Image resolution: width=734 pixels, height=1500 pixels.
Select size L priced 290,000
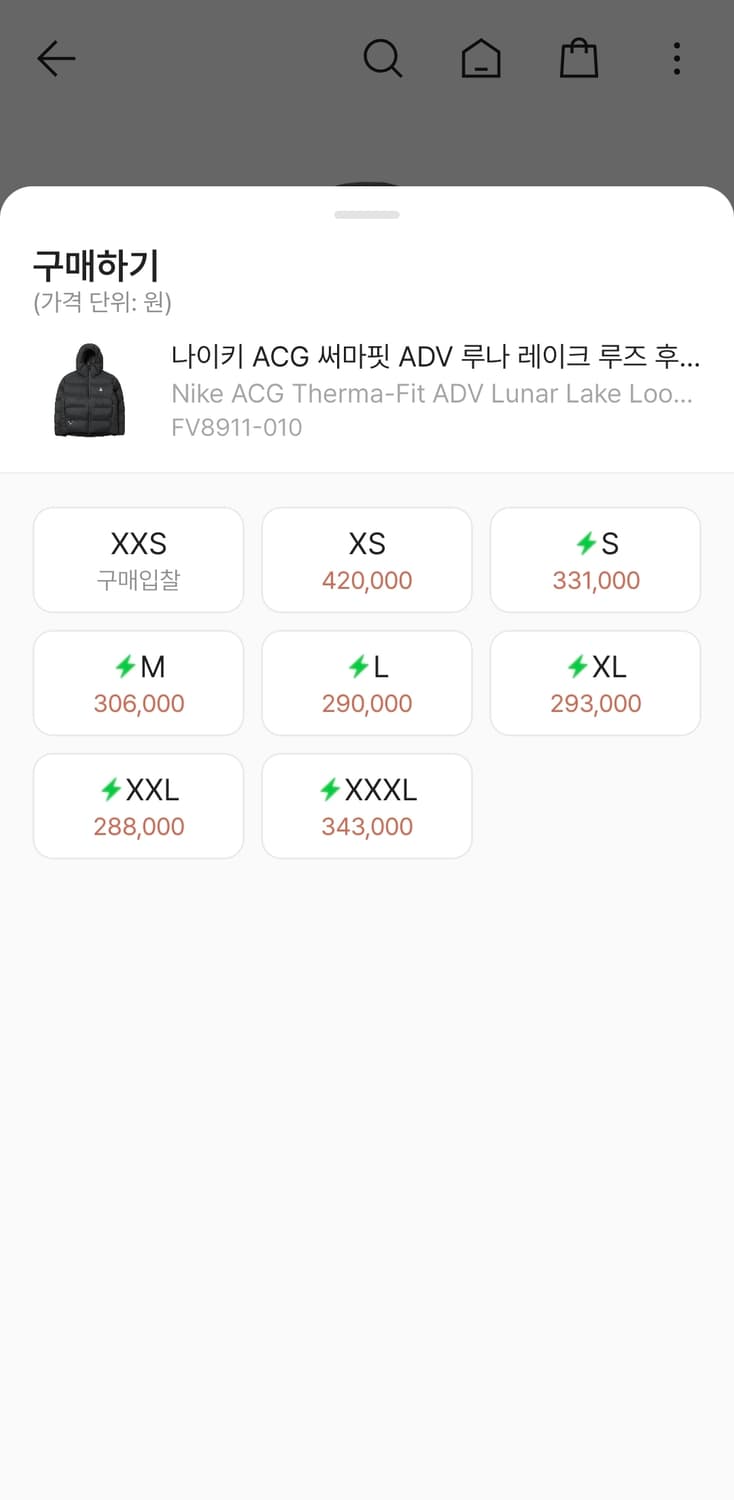pyautogui.click(x=366, y=683)
